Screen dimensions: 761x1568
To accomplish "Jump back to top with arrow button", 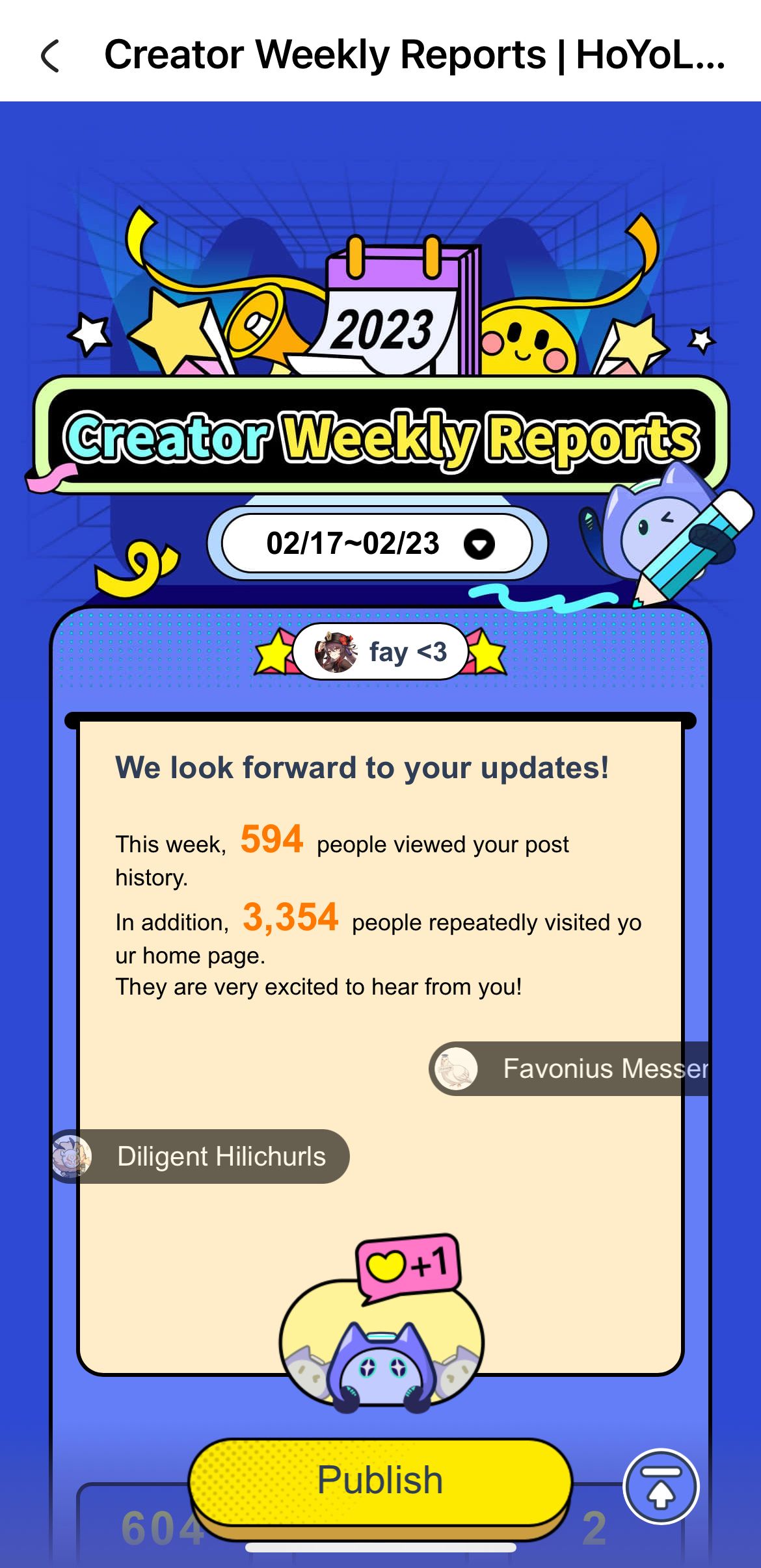I will pos(661,1486).
